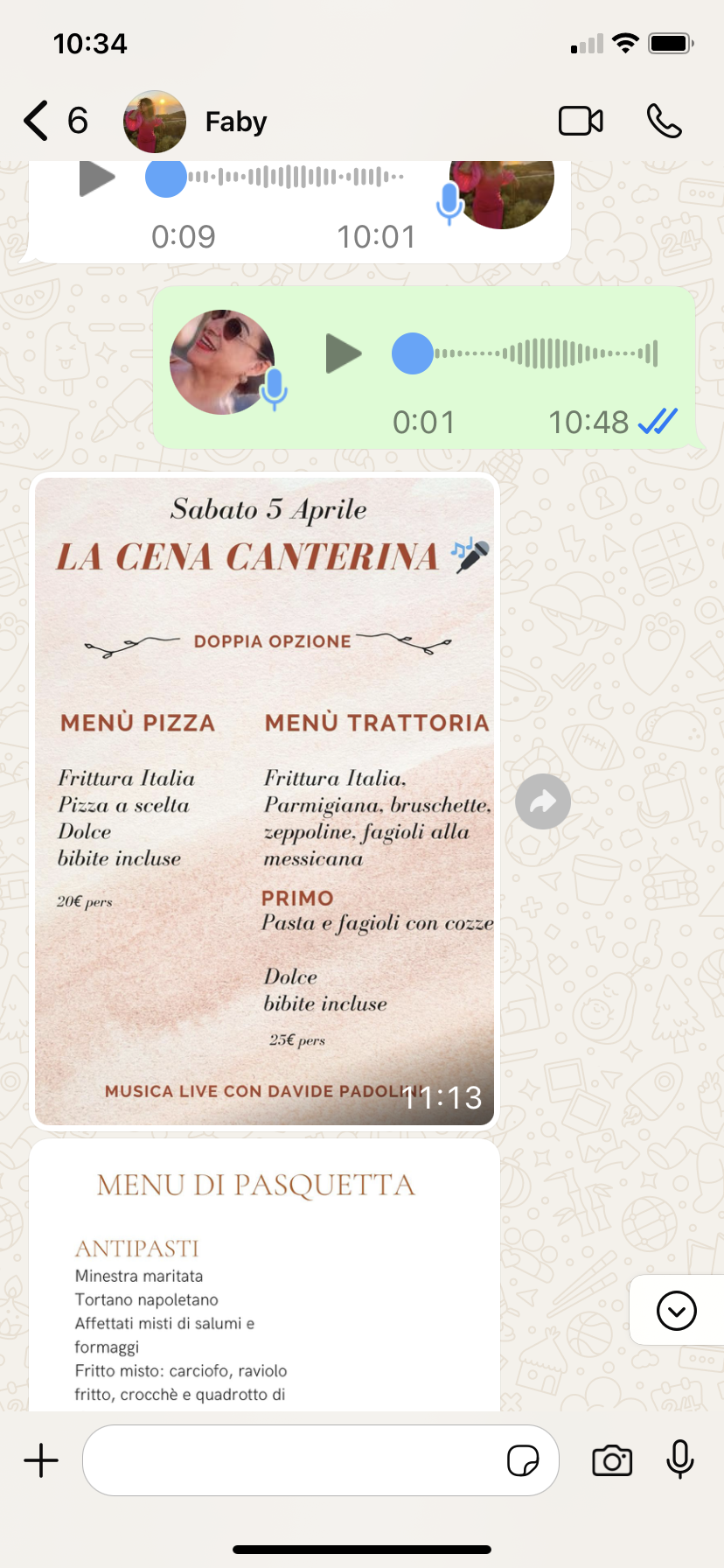Open the Menu di Pasquetta image
The height and width of the screenshot is (1568, 724).
(x=264, y=1277)
